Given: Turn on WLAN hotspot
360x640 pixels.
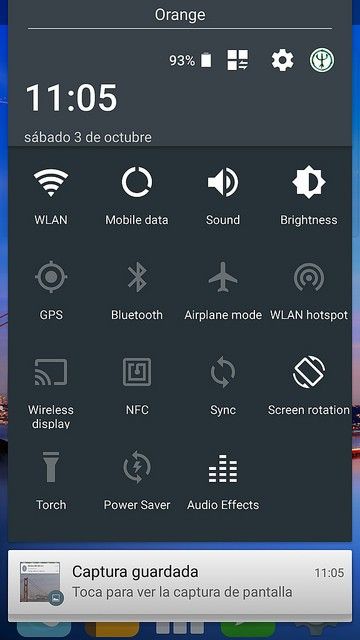Looking at the screenshot, I should (309, 291).
